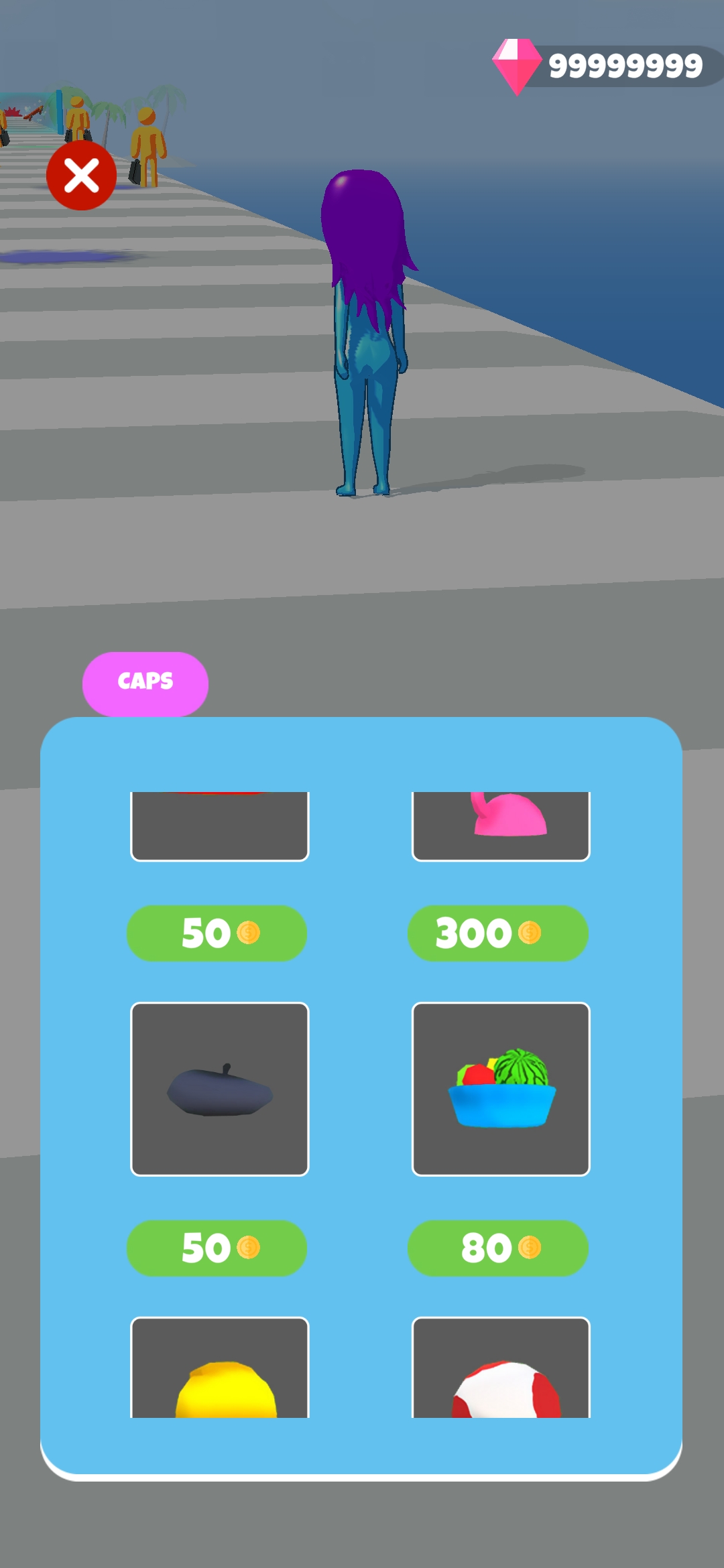Select the pink flamingo cap tile

[x=501, y=826]
